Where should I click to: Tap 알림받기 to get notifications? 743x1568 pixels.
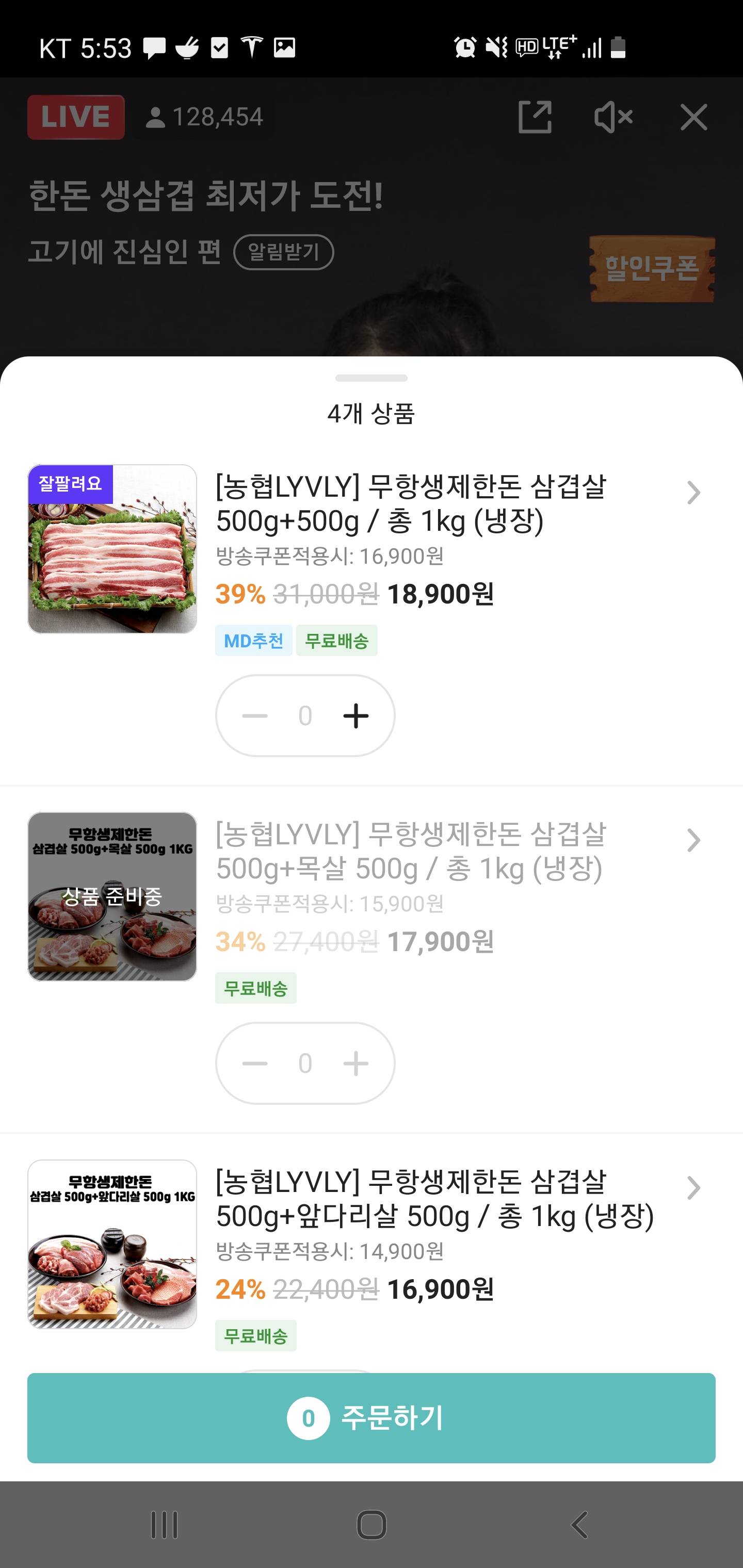[284, 252]
